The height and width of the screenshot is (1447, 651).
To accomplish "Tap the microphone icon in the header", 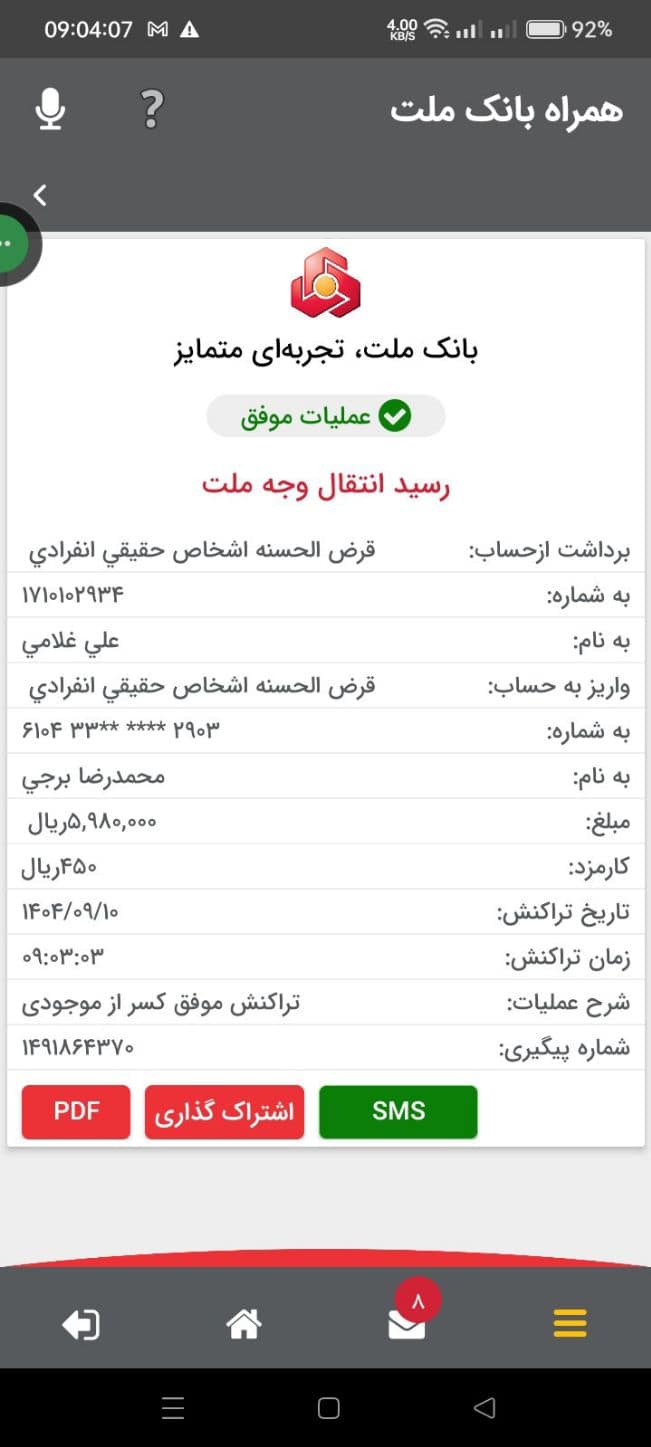I will pyautogui.click(x=50, y=109).
